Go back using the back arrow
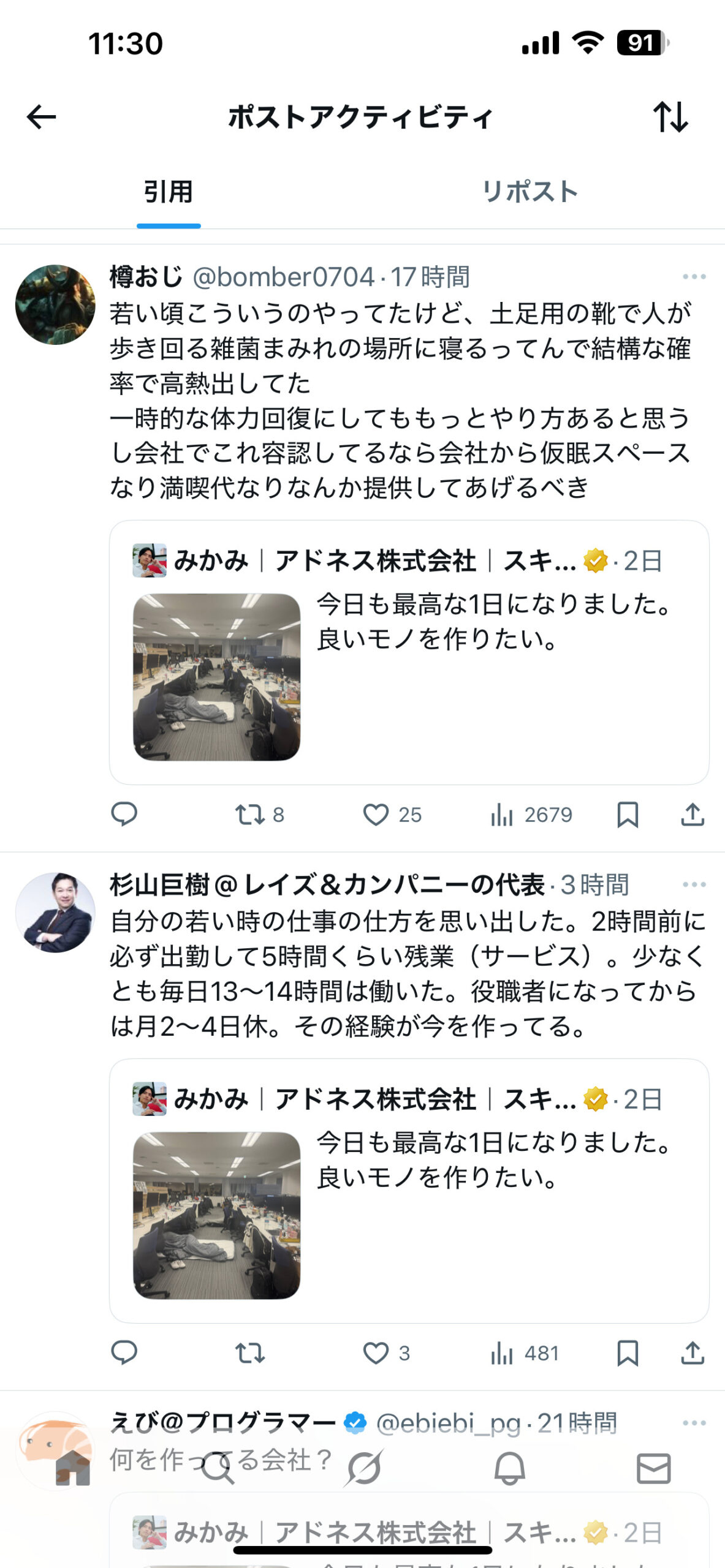The height and width of the screenshot is (1568, 725). click(41, 116)
